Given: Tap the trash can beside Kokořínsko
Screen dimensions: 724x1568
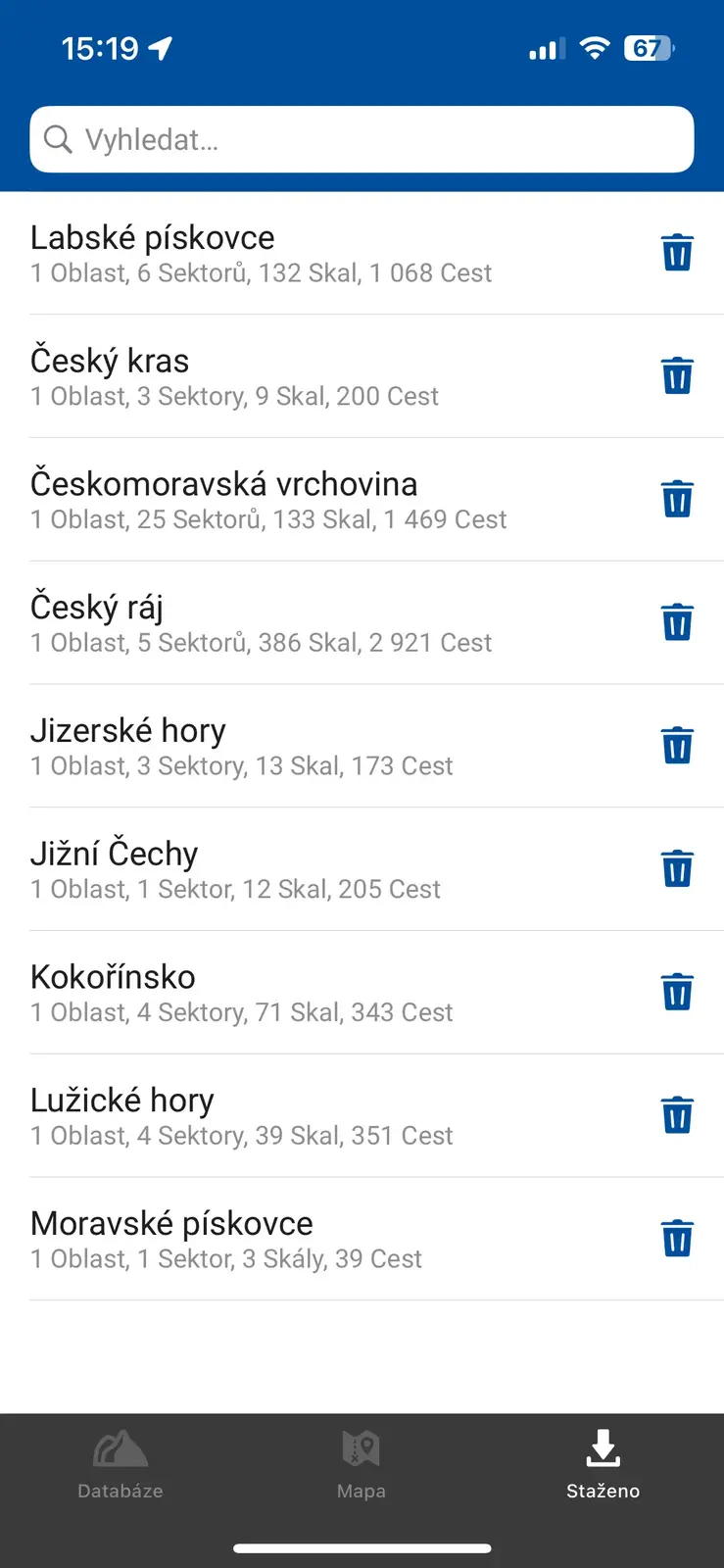Looking at the screenshot, I should click(x=677, y=993).
